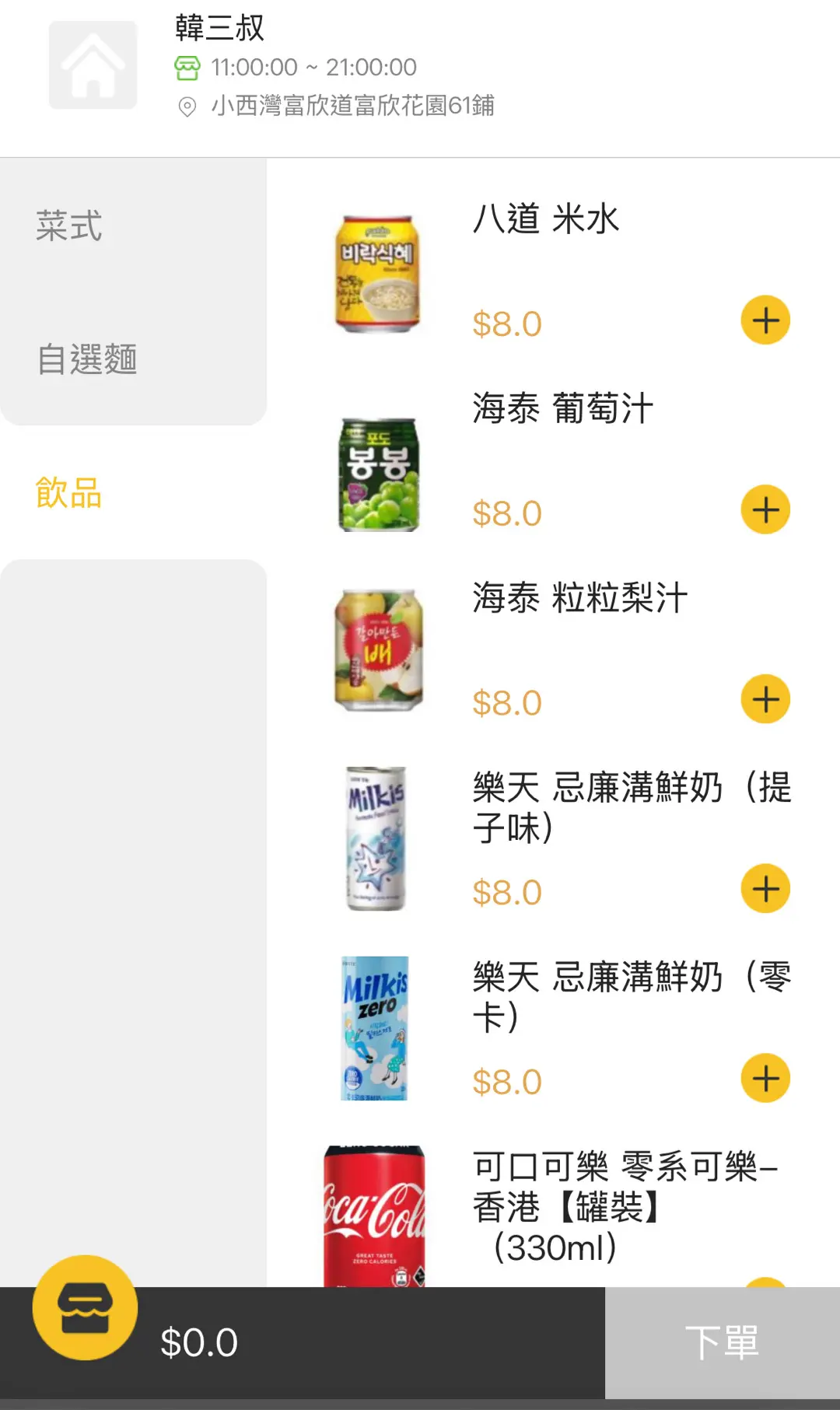View the 可口可樂 零系可樂 item
Image resolution: width=840 pixels, height=1410 pixels.
(625, 1206)
